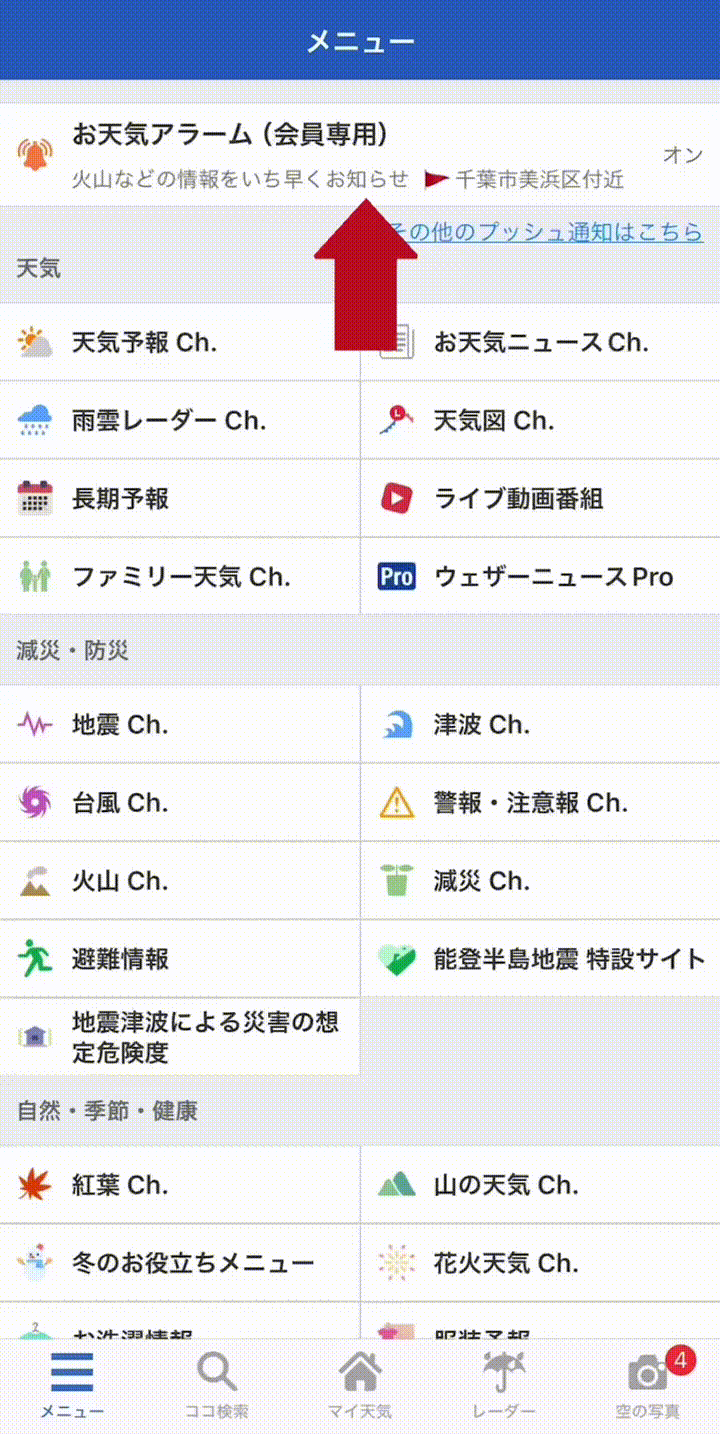Open お天気ニュース Ch.

click(x=540, y=343)
